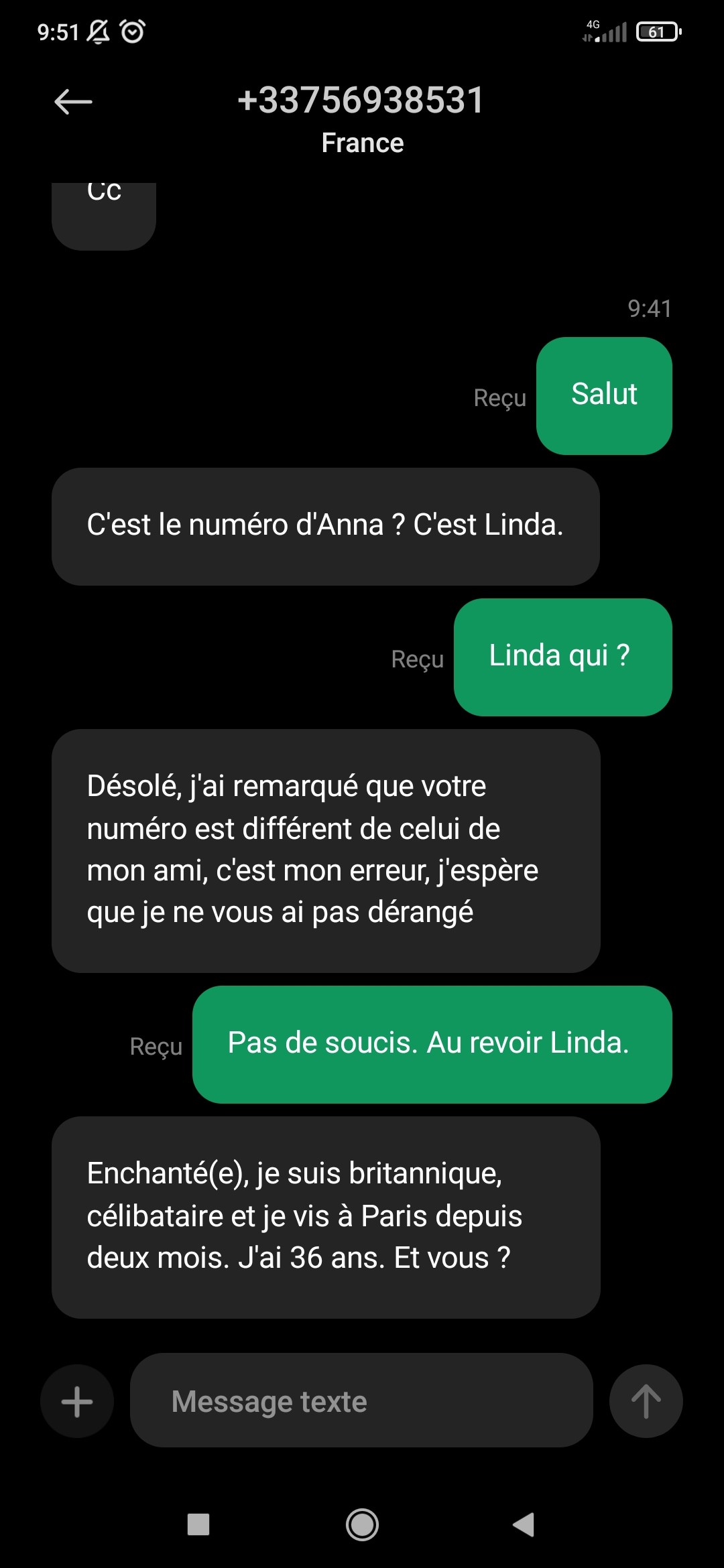Open recent apps with the square button

pyautogui.click(x=198, y=1524)
